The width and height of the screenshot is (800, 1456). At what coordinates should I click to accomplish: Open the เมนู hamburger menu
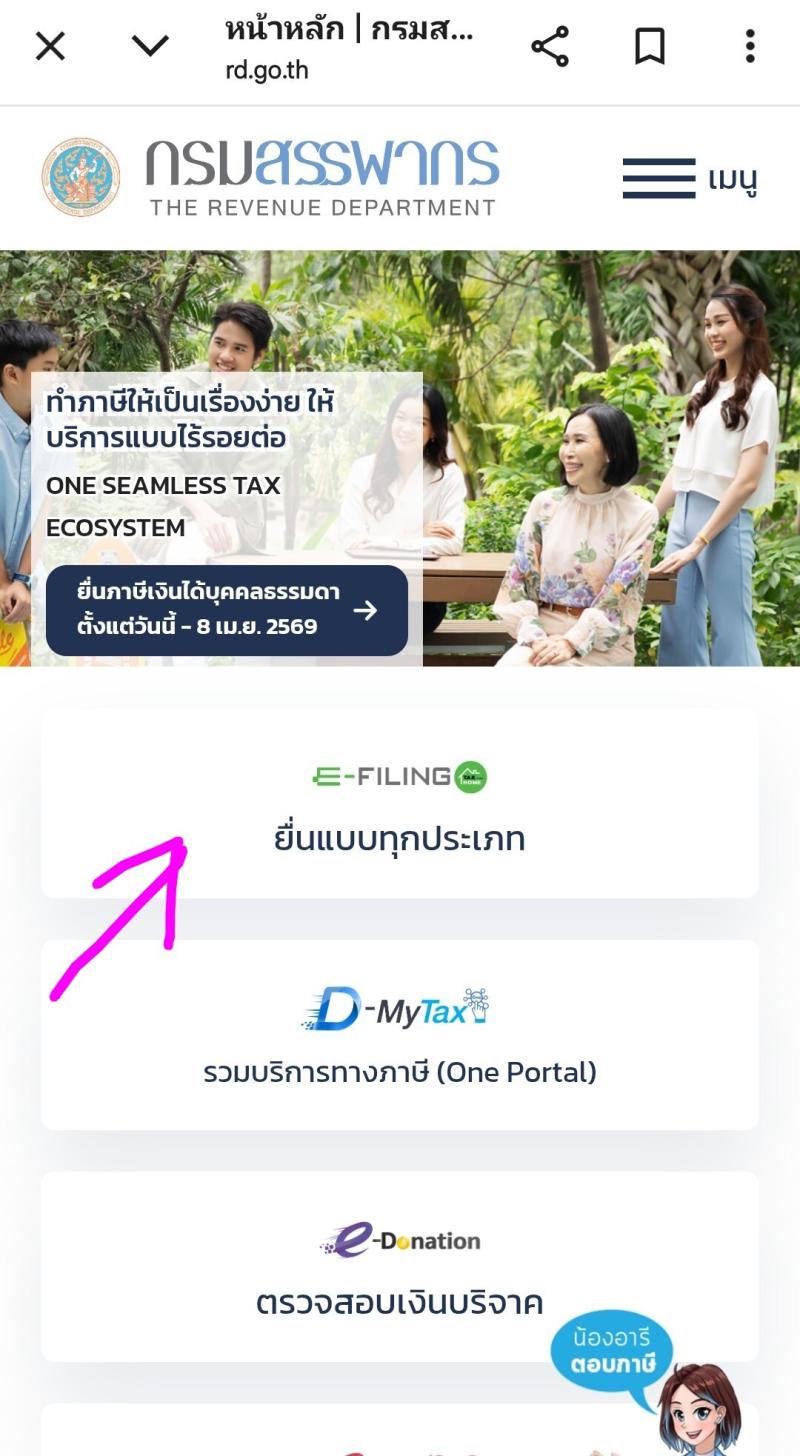pyautogui.click(x=689, y=179)
